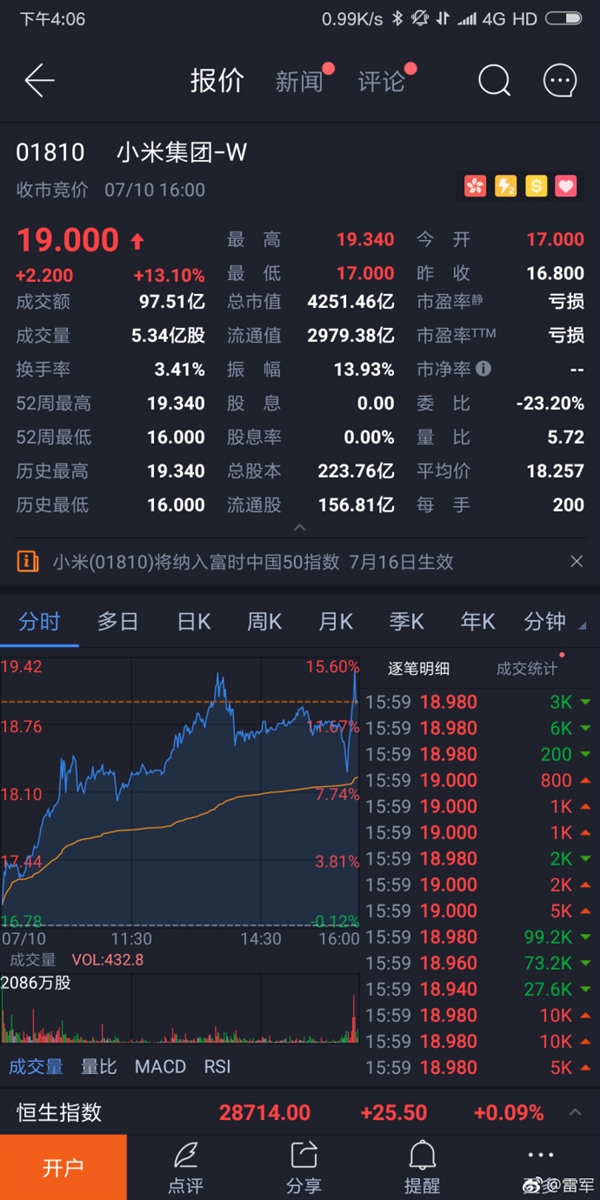
Task: Go back using the arrow
Action: click(40, 81)
